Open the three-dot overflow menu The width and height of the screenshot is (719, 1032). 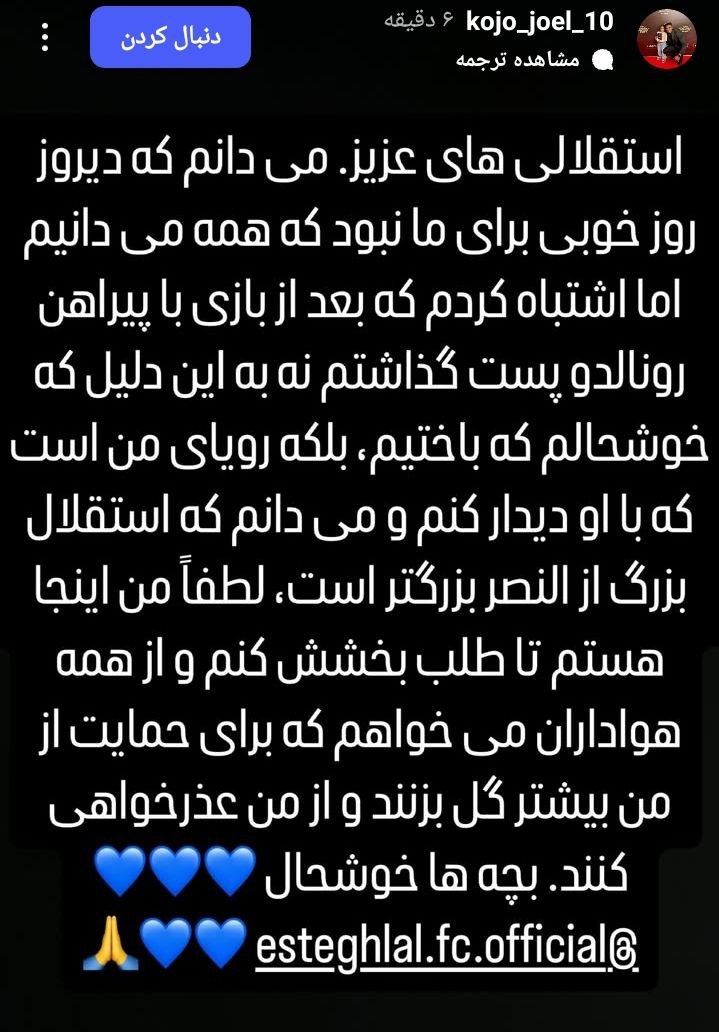(44, 39)
